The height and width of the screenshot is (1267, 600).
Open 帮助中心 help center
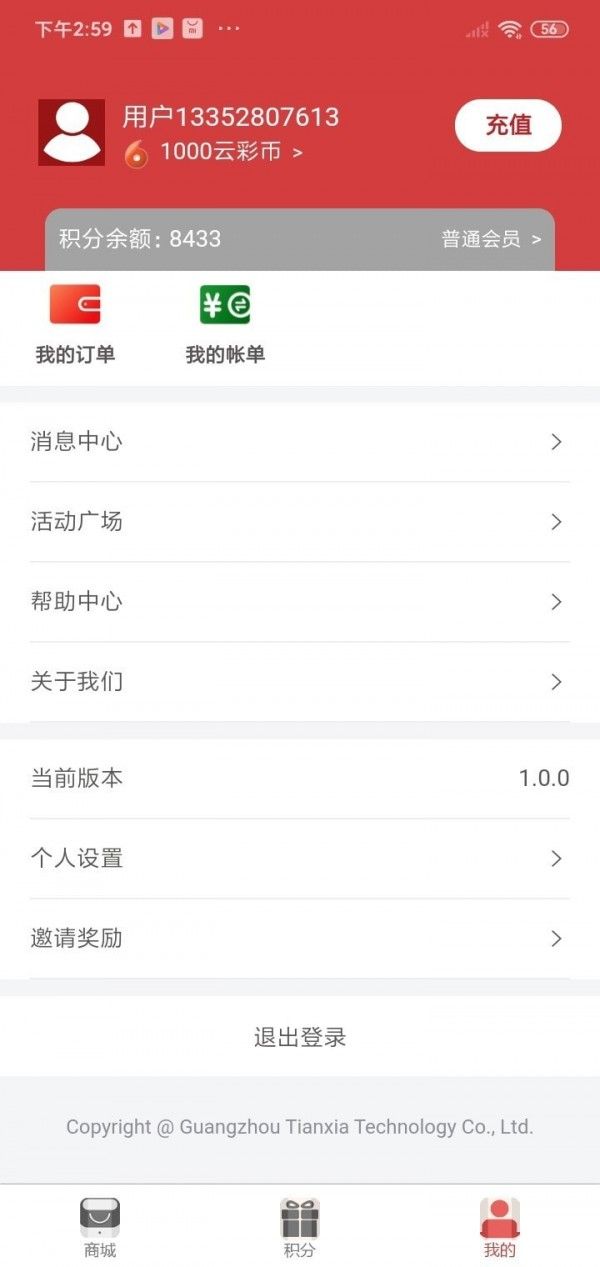pyautogui.click(x=300, y=602)
